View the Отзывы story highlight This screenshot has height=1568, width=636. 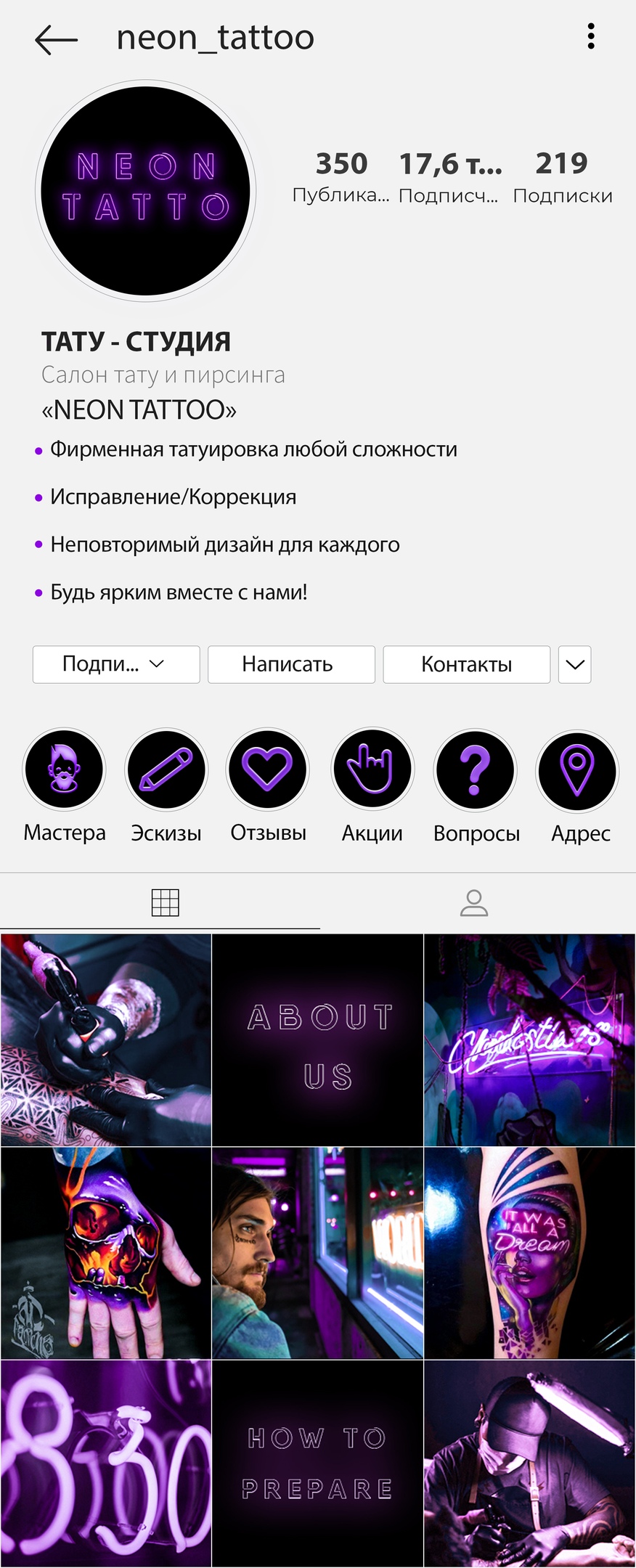(x=268, y=769)
